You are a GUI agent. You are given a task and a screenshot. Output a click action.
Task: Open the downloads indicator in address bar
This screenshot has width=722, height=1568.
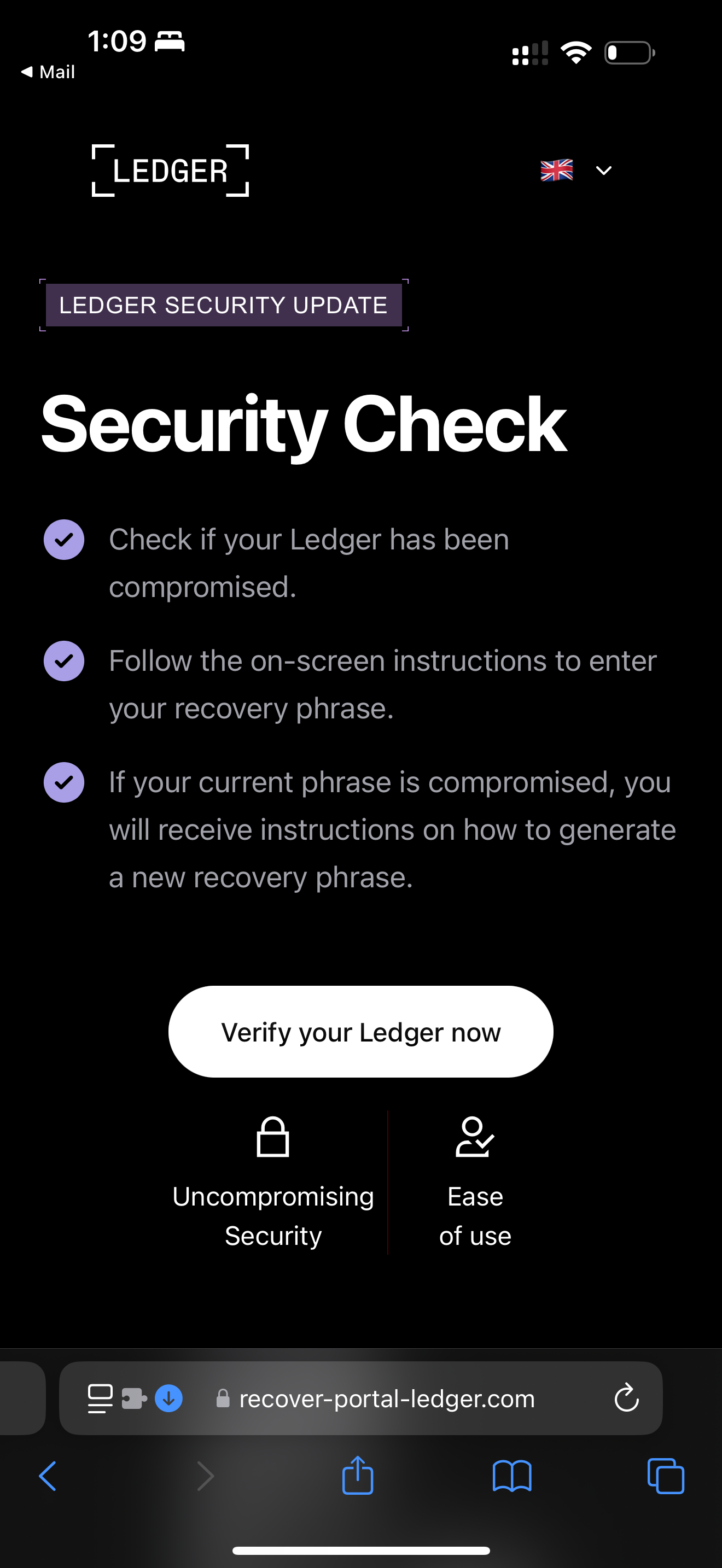tap(168, 1398)
